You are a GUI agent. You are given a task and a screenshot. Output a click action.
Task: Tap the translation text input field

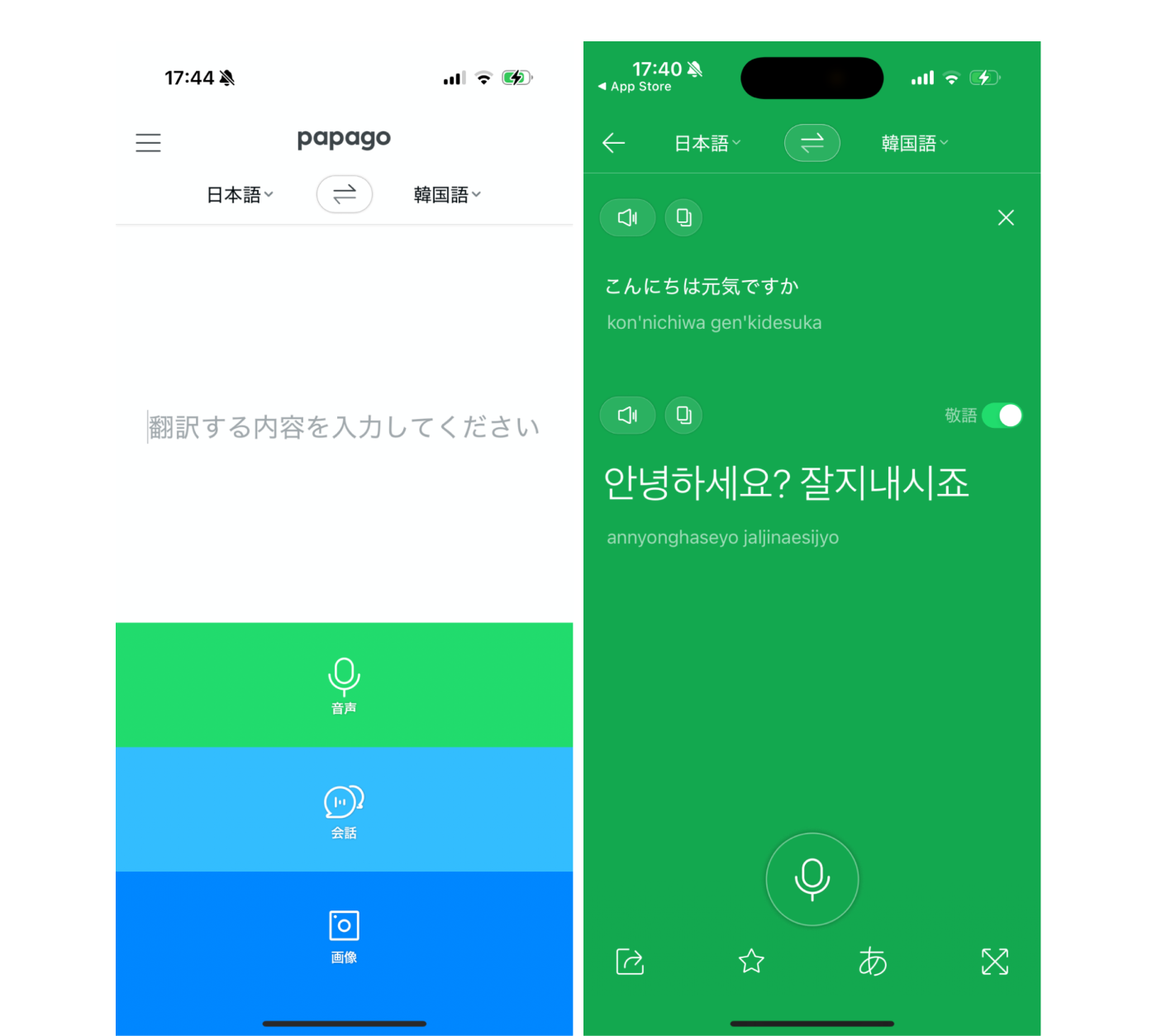[x=344, y=427]
